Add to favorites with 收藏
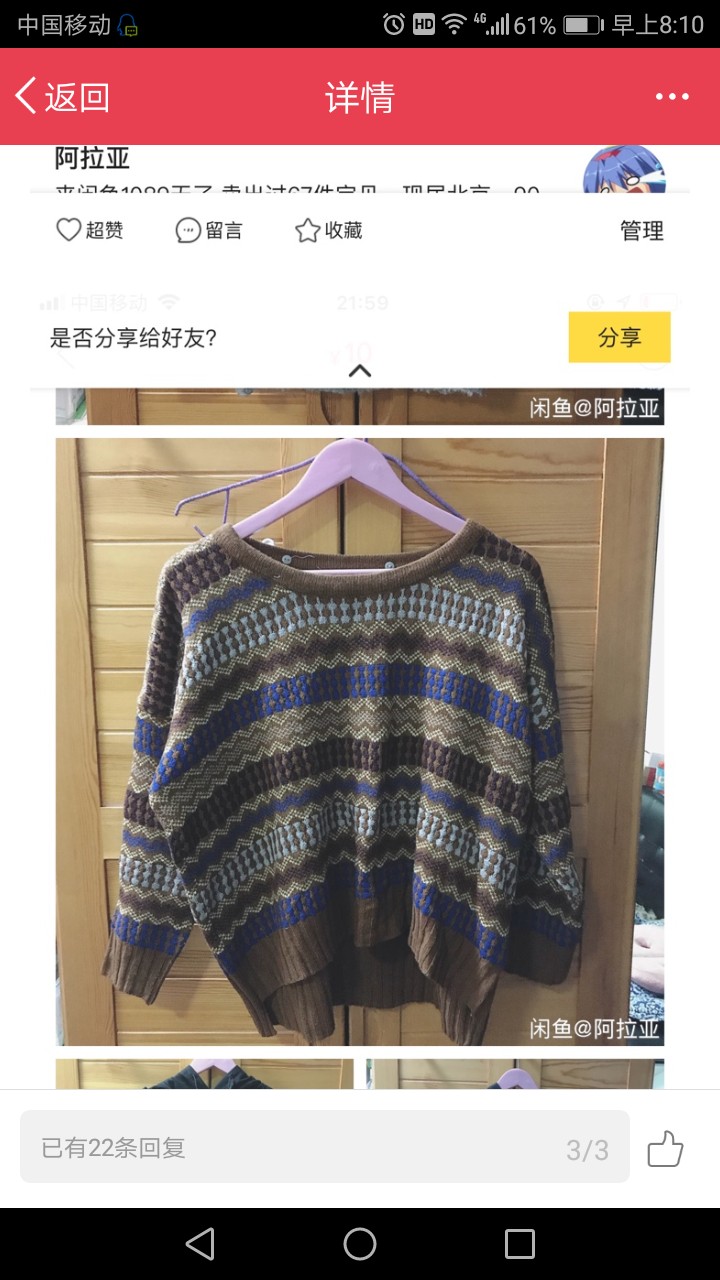Screen dimensions: 720x1280 coord(328,230)
